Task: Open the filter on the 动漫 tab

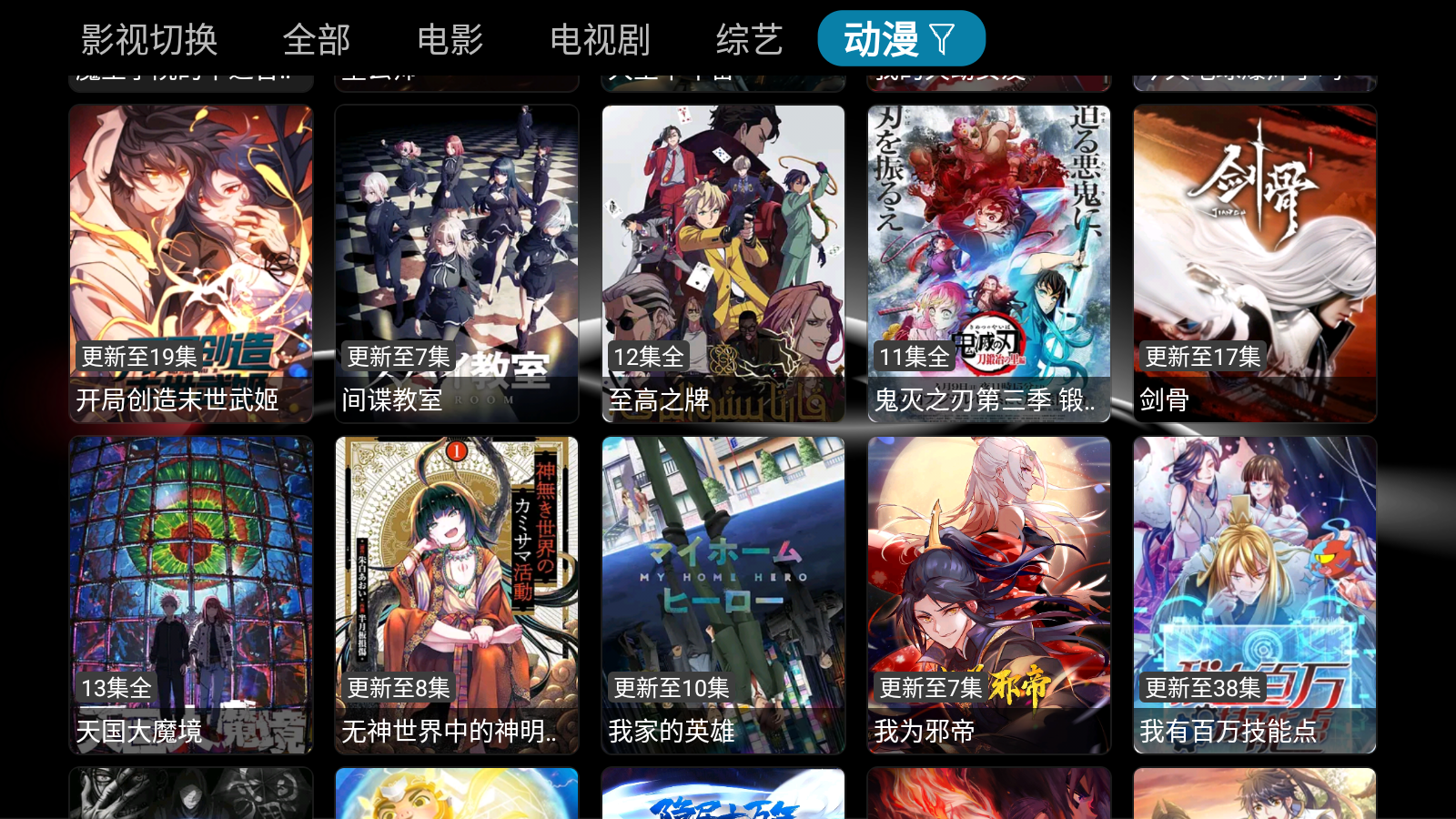Action: click(944, 39)
